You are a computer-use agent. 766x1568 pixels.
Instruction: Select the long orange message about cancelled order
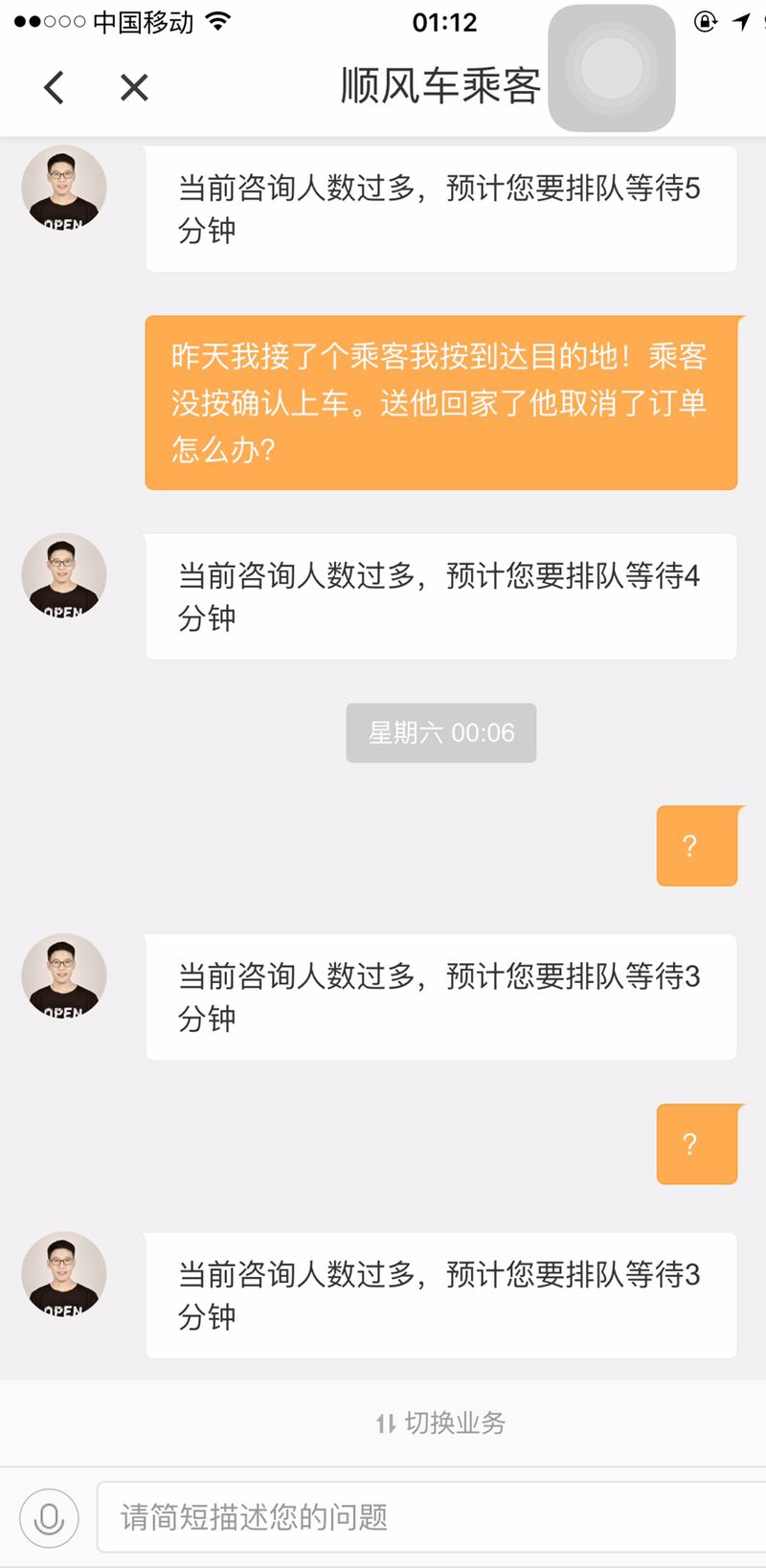tap(440, 399)
